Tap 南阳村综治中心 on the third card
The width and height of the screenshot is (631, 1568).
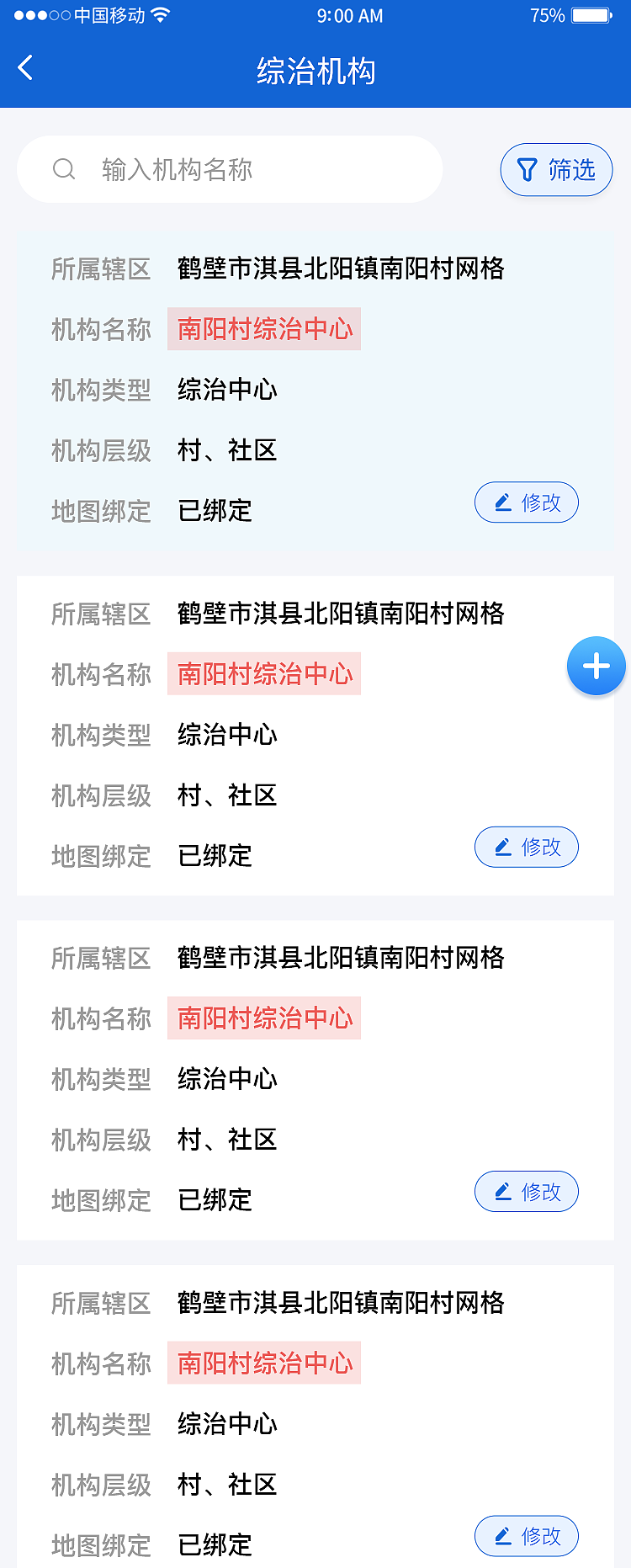tap(263, 1018)
